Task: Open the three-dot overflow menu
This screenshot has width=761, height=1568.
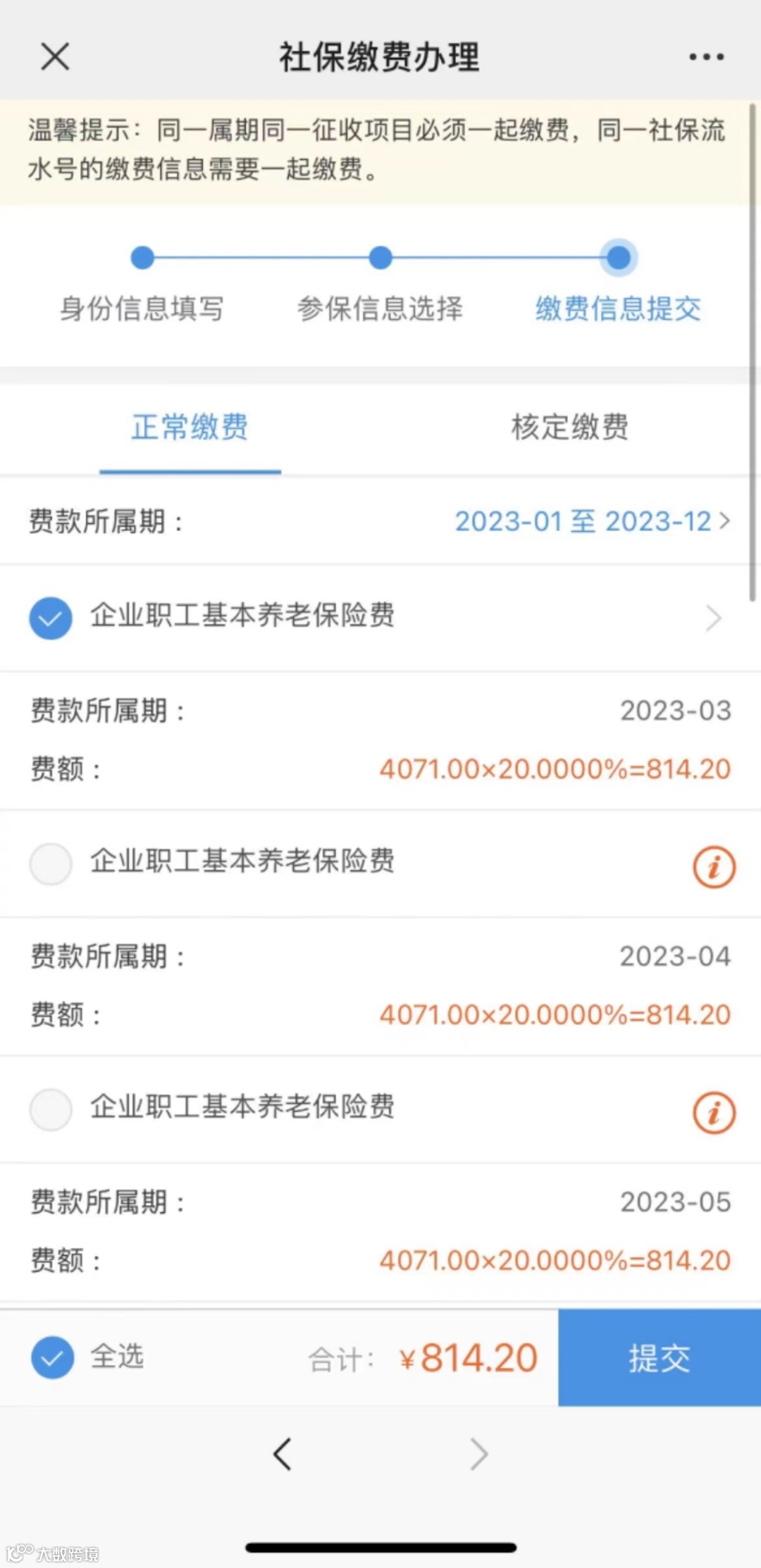Action: pyautogui.click(x=706, y=56)
